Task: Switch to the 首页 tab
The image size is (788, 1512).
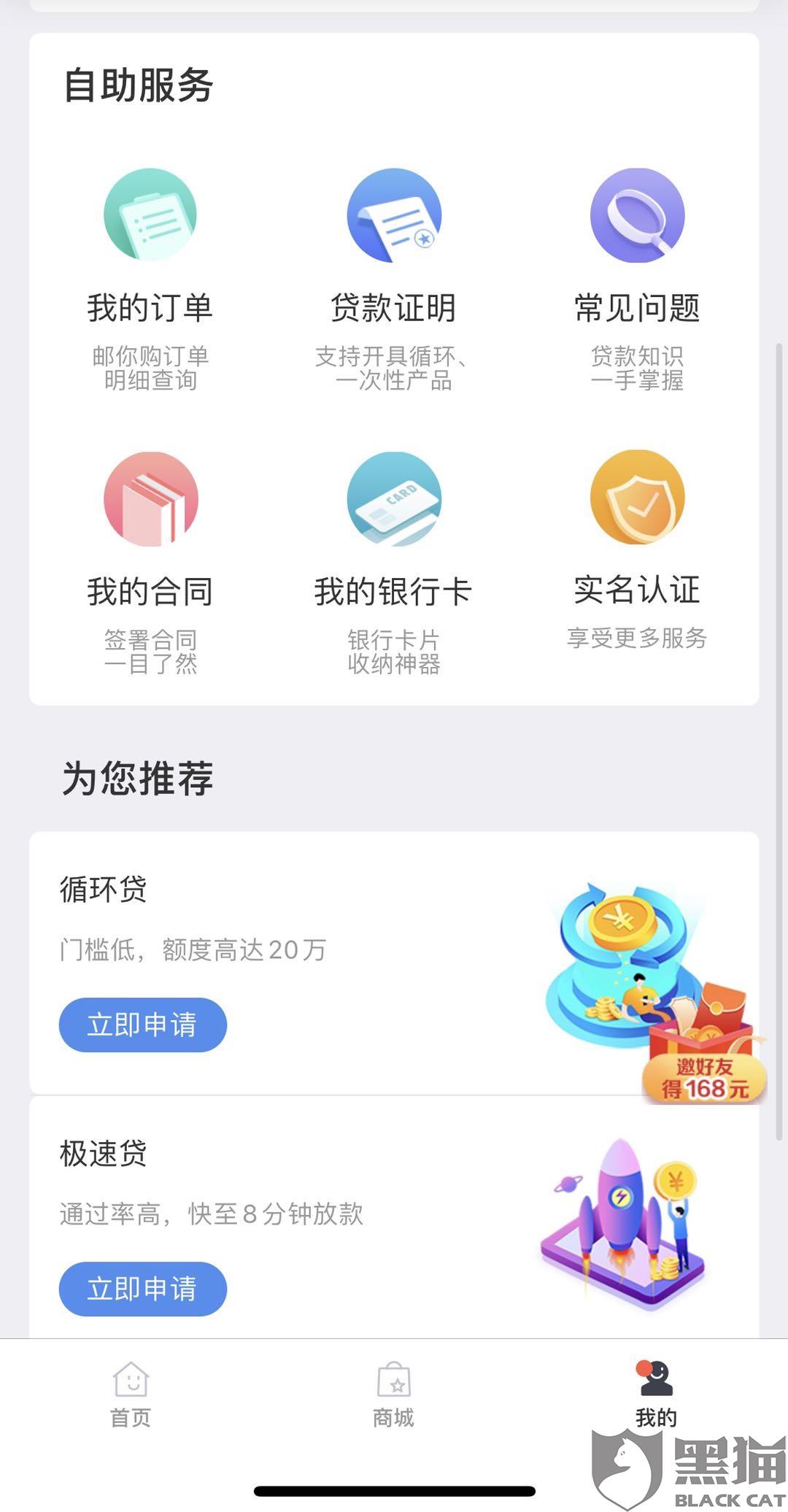Action: tap(131, 1394)
